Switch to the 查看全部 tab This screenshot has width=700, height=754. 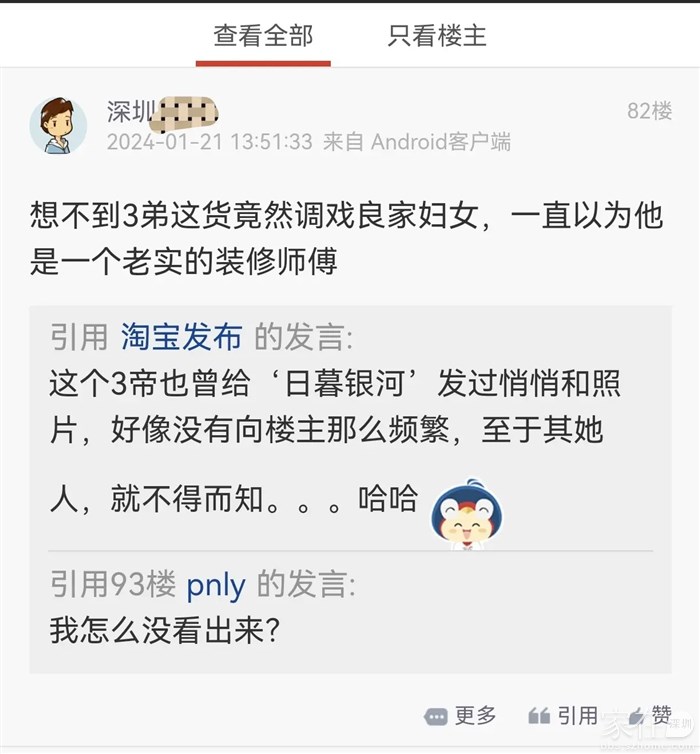(263, 36)
